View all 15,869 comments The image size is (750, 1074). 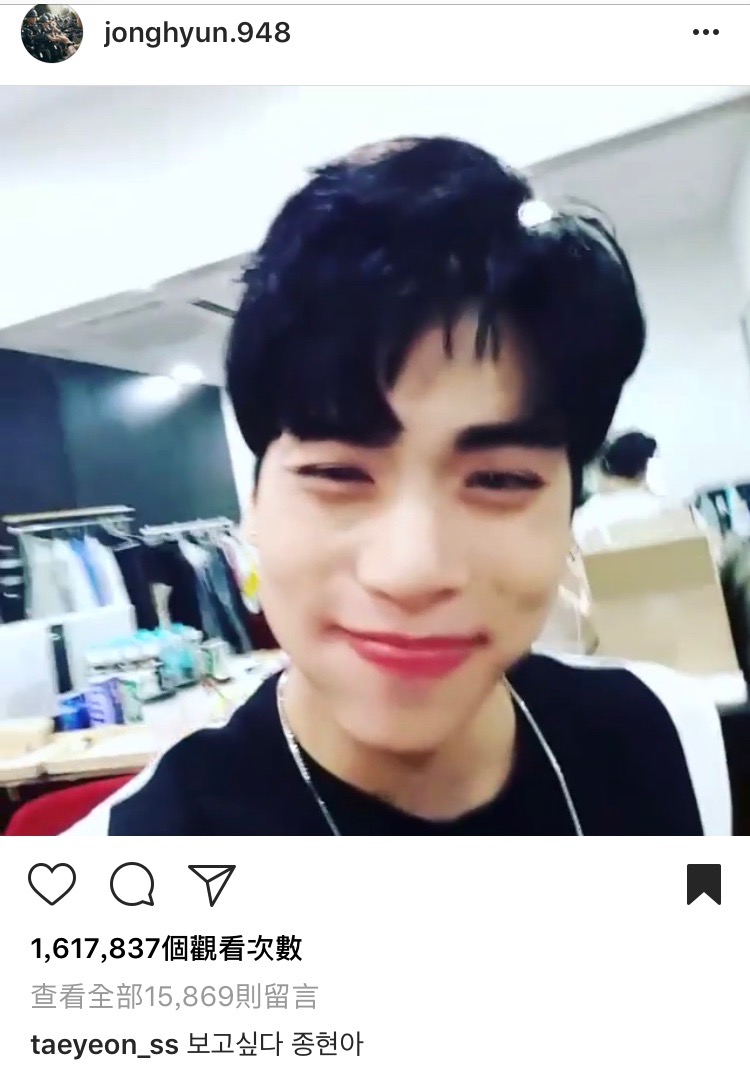pyautogui.click(x=174, y=996)
